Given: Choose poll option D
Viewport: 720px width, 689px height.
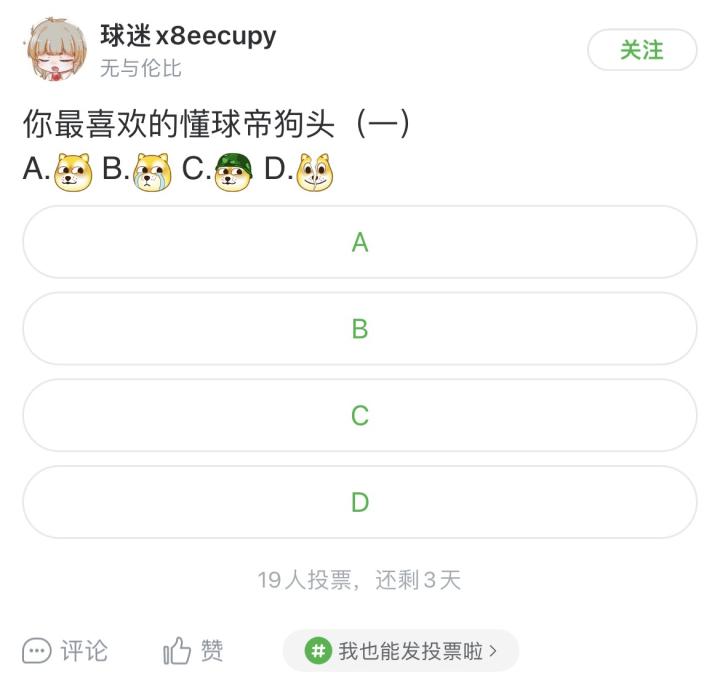Looking at the screenshot, I should pyautogui.click(x=360, y=502).
